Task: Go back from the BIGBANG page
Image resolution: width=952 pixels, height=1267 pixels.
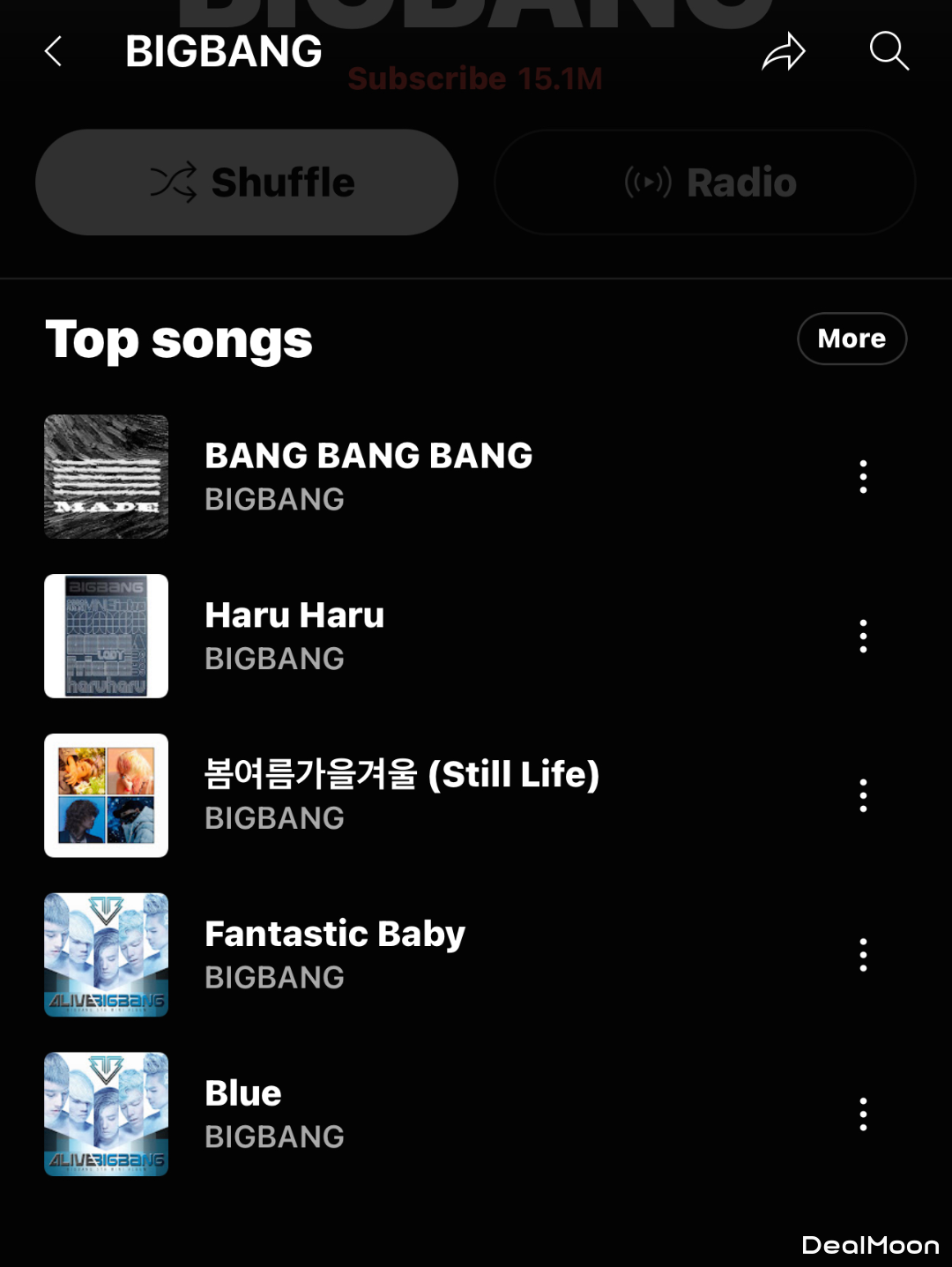Action: pyautogui.click(x=54, y=51)
